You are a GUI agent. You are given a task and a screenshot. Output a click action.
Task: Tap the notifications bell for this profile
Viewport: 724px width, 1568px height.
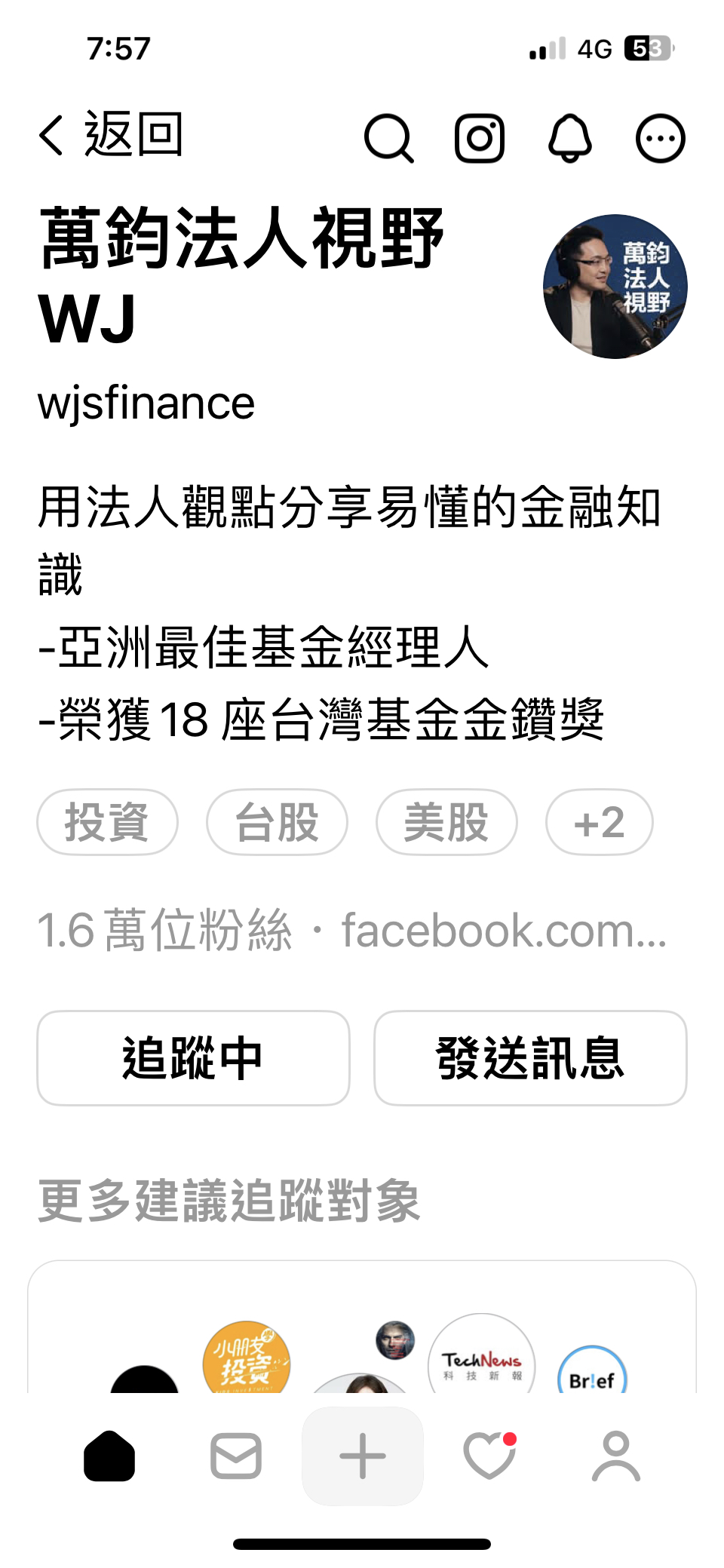[569, 139]
